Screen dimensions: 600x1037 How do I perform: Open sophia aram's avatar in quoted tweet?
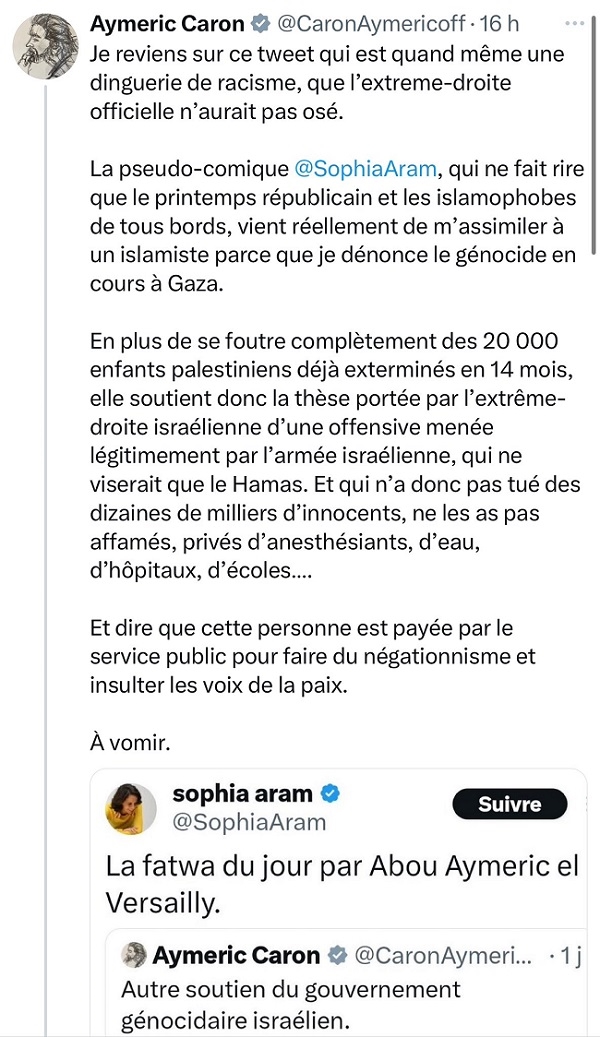pyautogui.click(x=132, y=809)
